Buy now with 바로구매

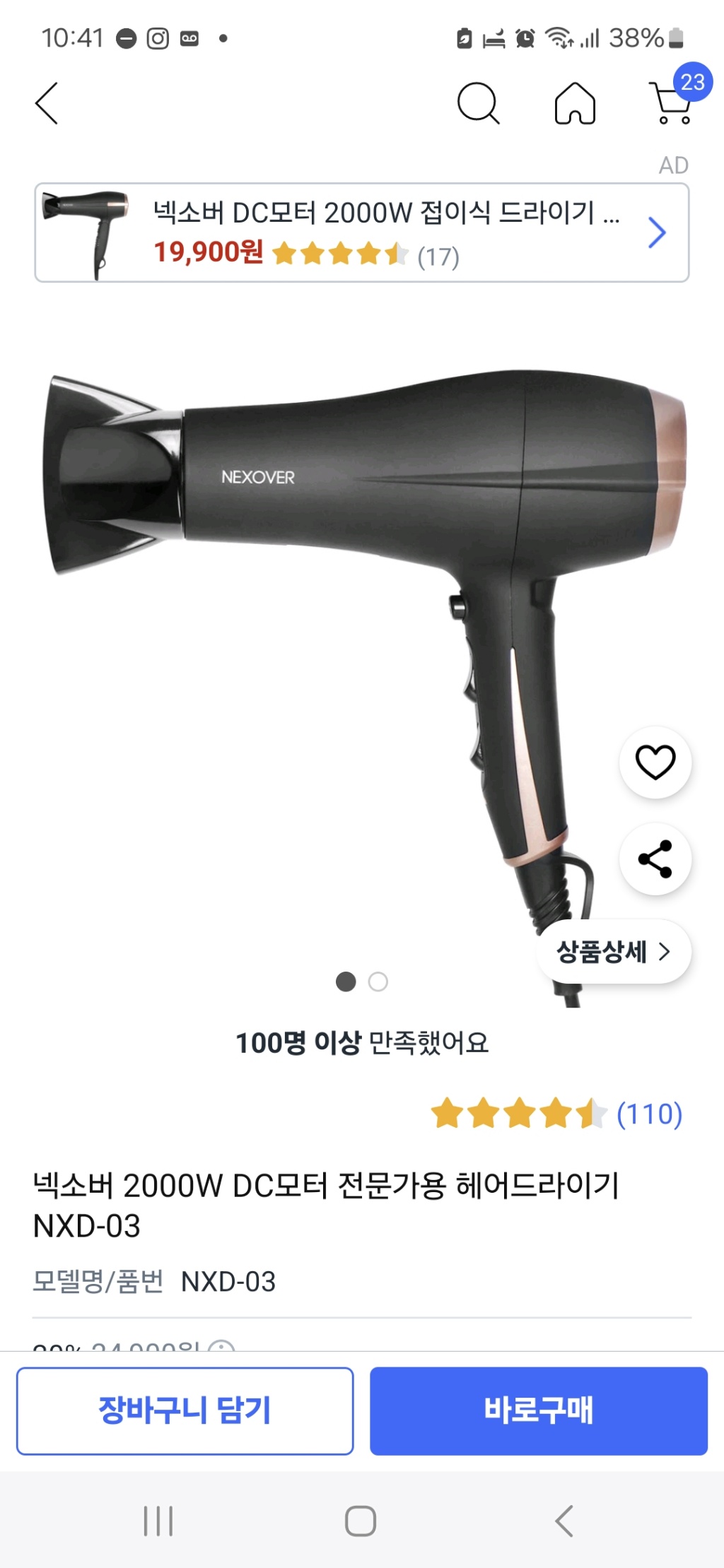(x=538, y=1410)
